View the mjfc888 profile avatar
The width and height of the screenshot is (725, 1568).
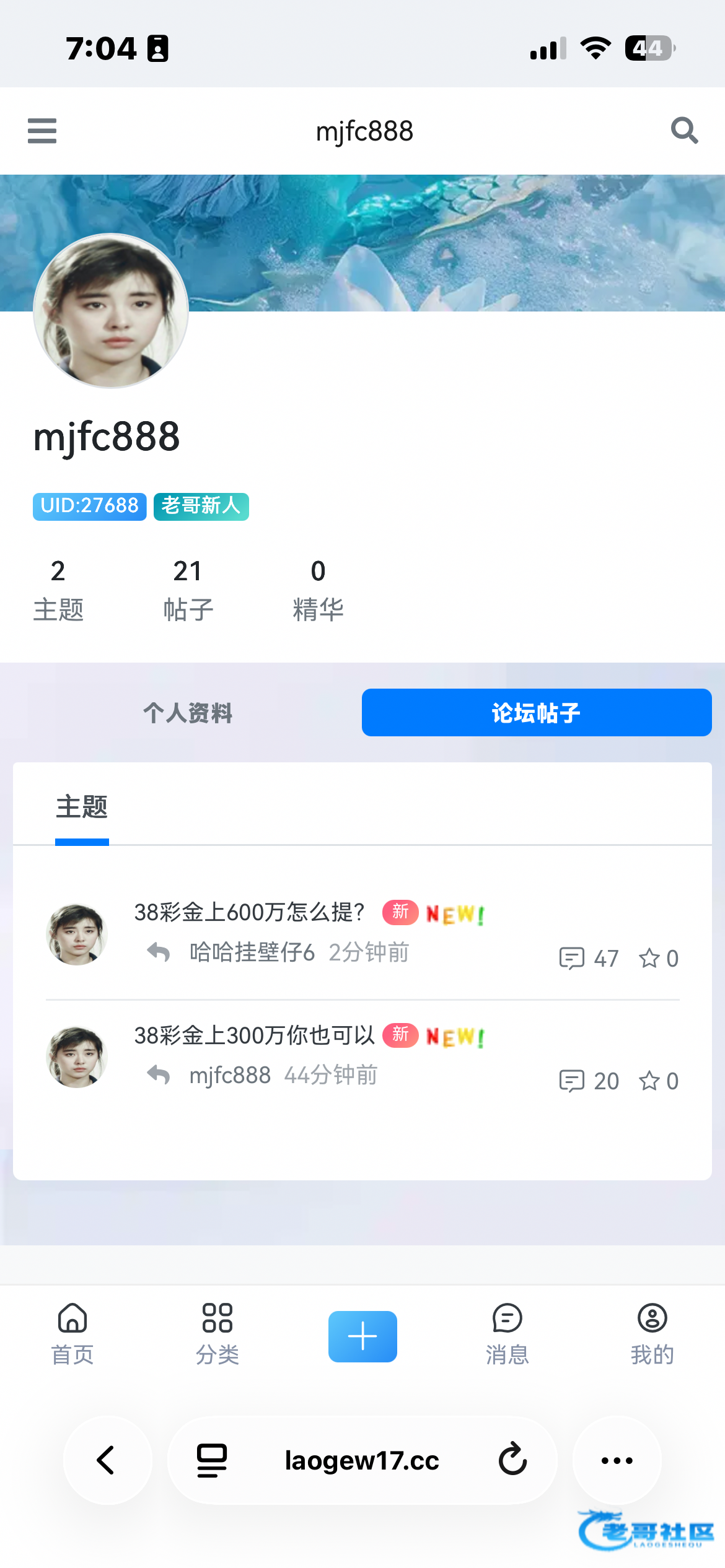(x=111, y=311)
